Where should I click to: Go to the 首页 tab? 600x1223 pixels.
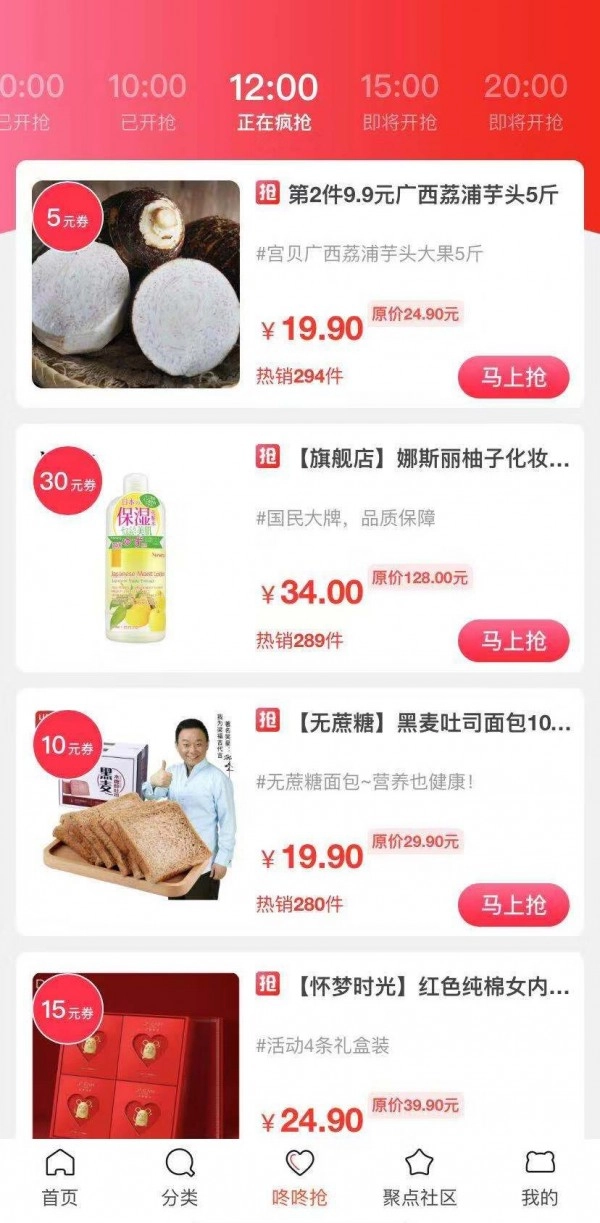[x=60, y=1176]
